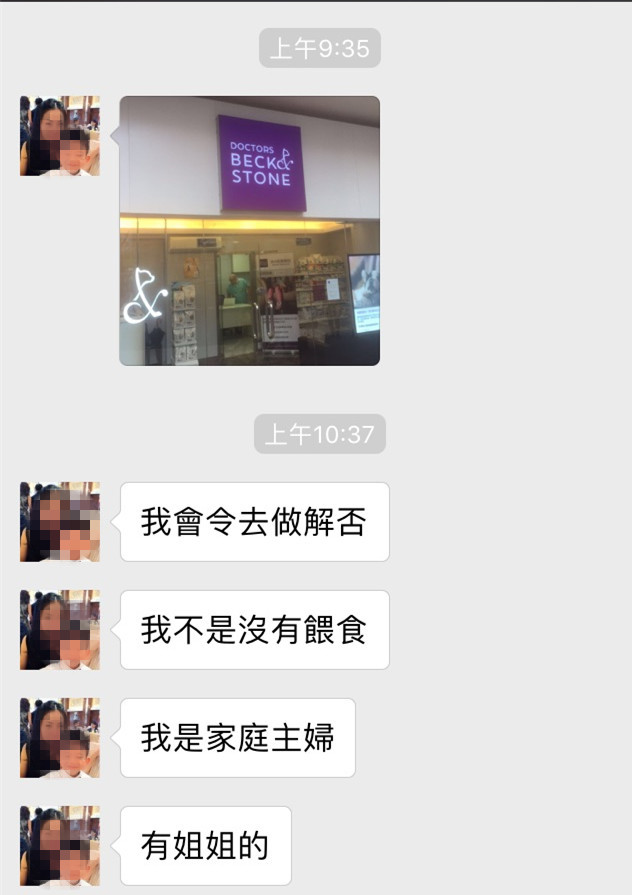
Task: Tap the avatar next to 我會令去做解否
Action: click(x=60, y=522)
